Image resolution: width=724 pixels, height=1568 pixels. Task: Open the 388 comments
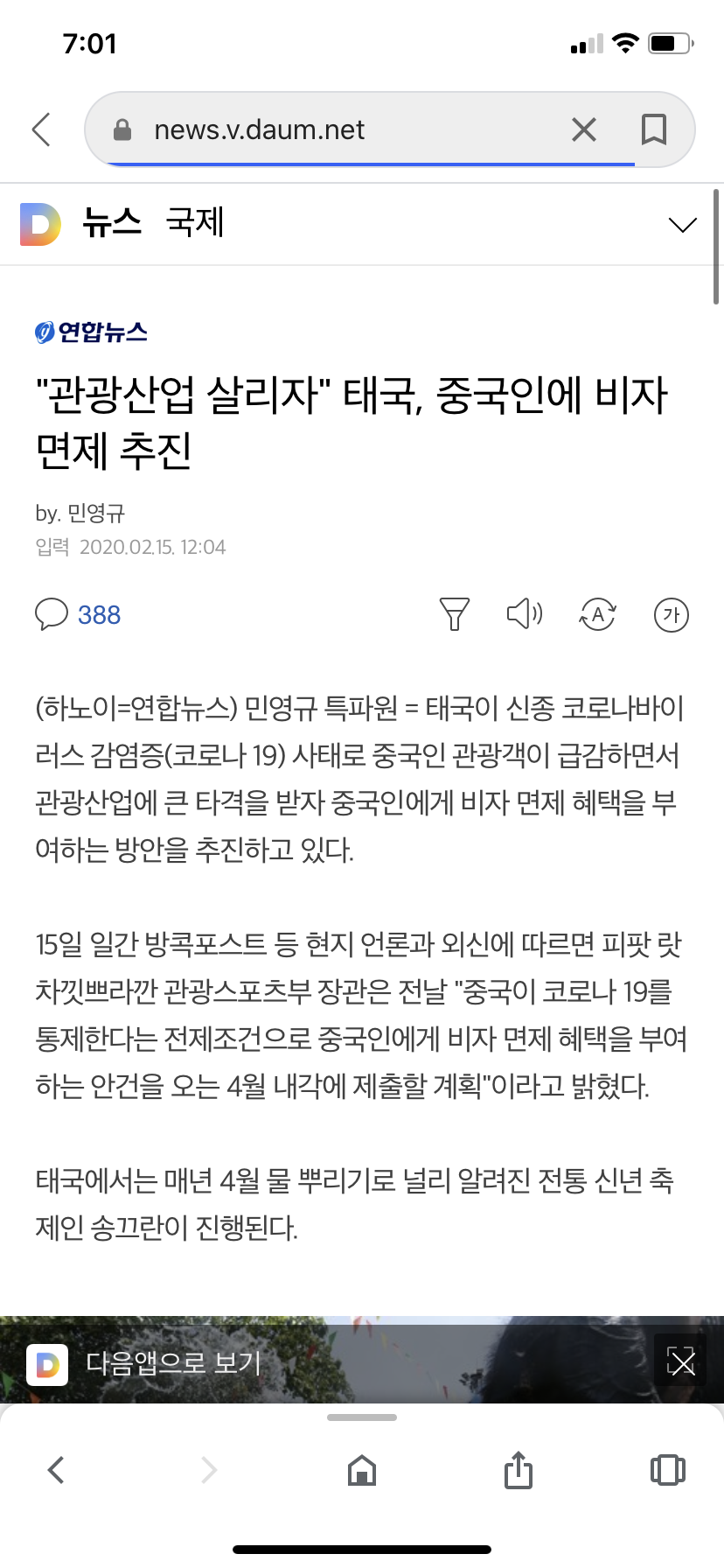79,614
